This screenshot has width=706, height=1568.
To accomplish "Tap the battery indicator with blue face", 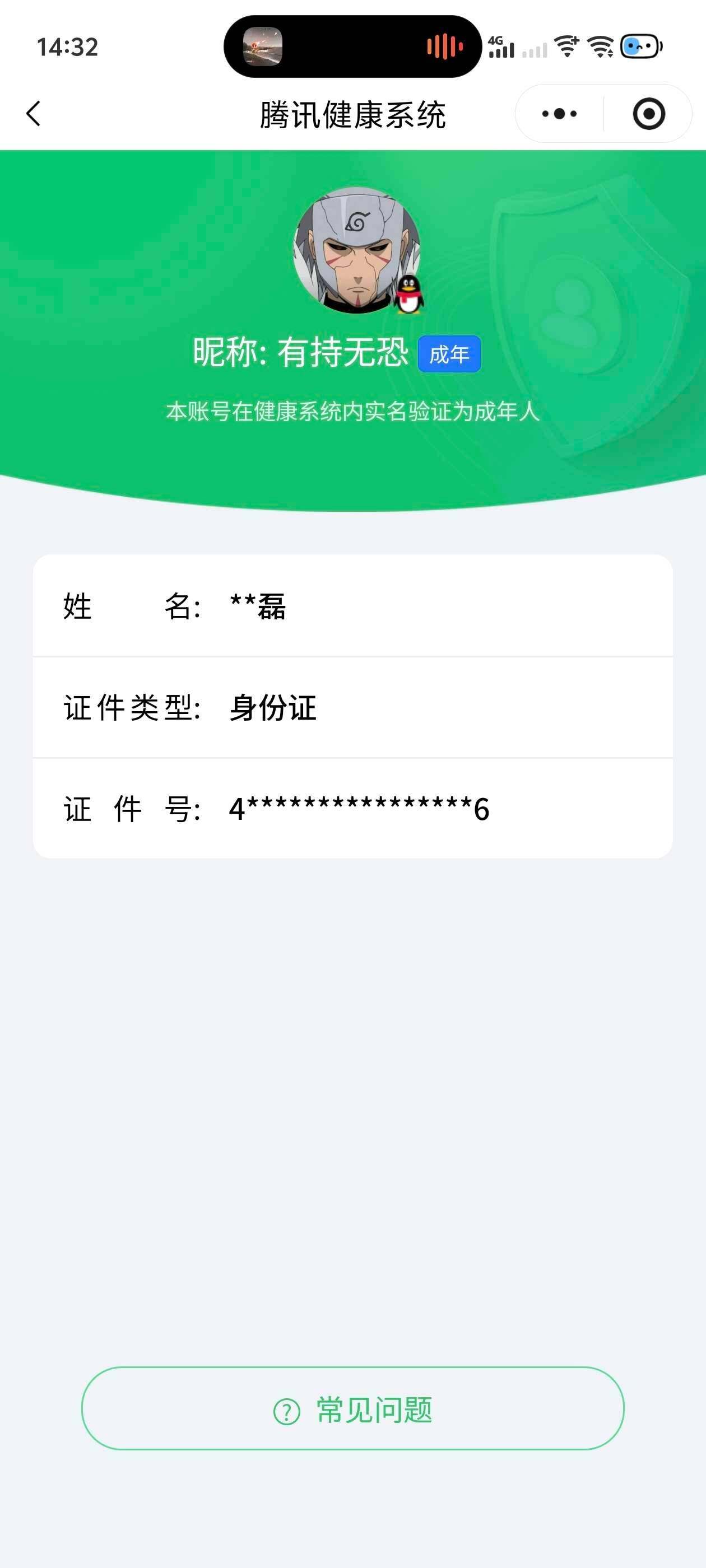I will (x=638, y=46).
